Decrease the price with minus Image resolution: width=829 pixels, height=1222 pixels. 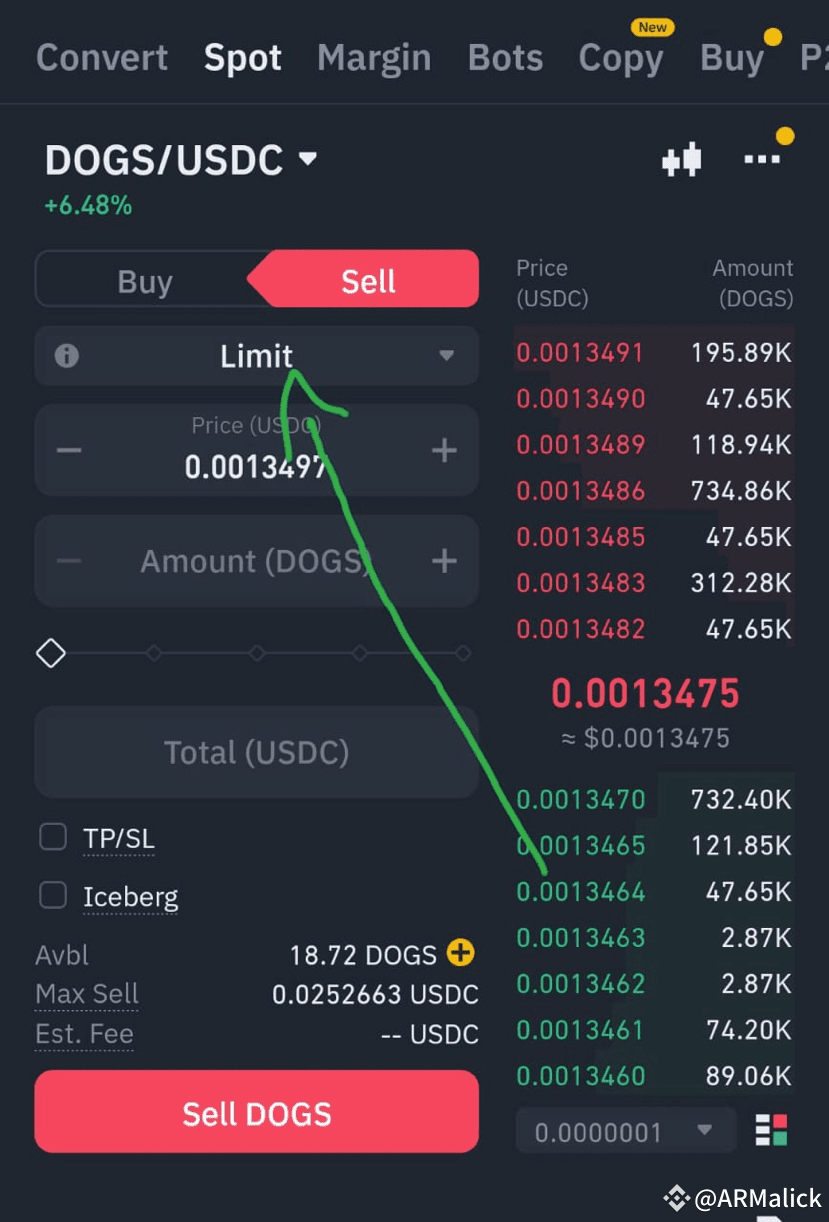(69, 451)
